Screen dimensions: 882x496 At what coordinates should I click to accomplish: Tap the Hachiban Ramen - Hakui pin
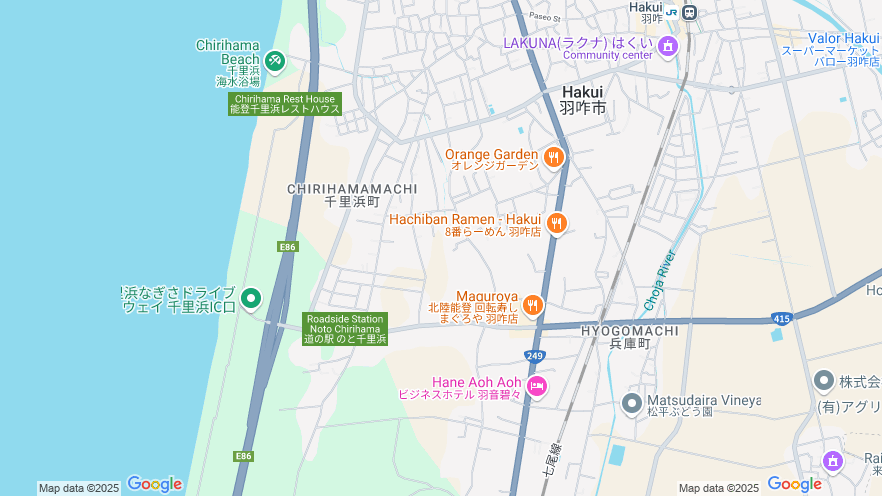tap(557, 223)
